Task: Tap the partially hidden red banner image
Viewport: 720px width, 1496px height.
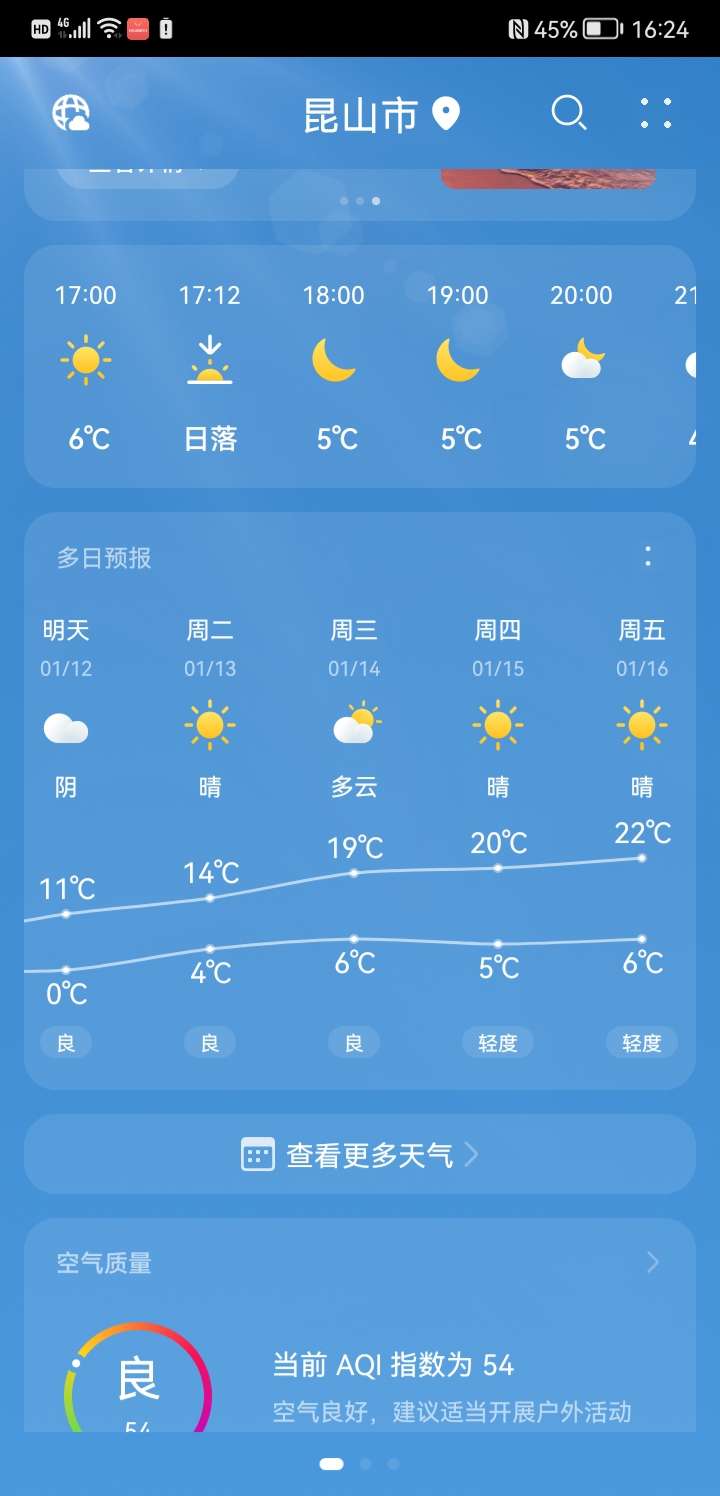Action: click(x=548, y=179)
